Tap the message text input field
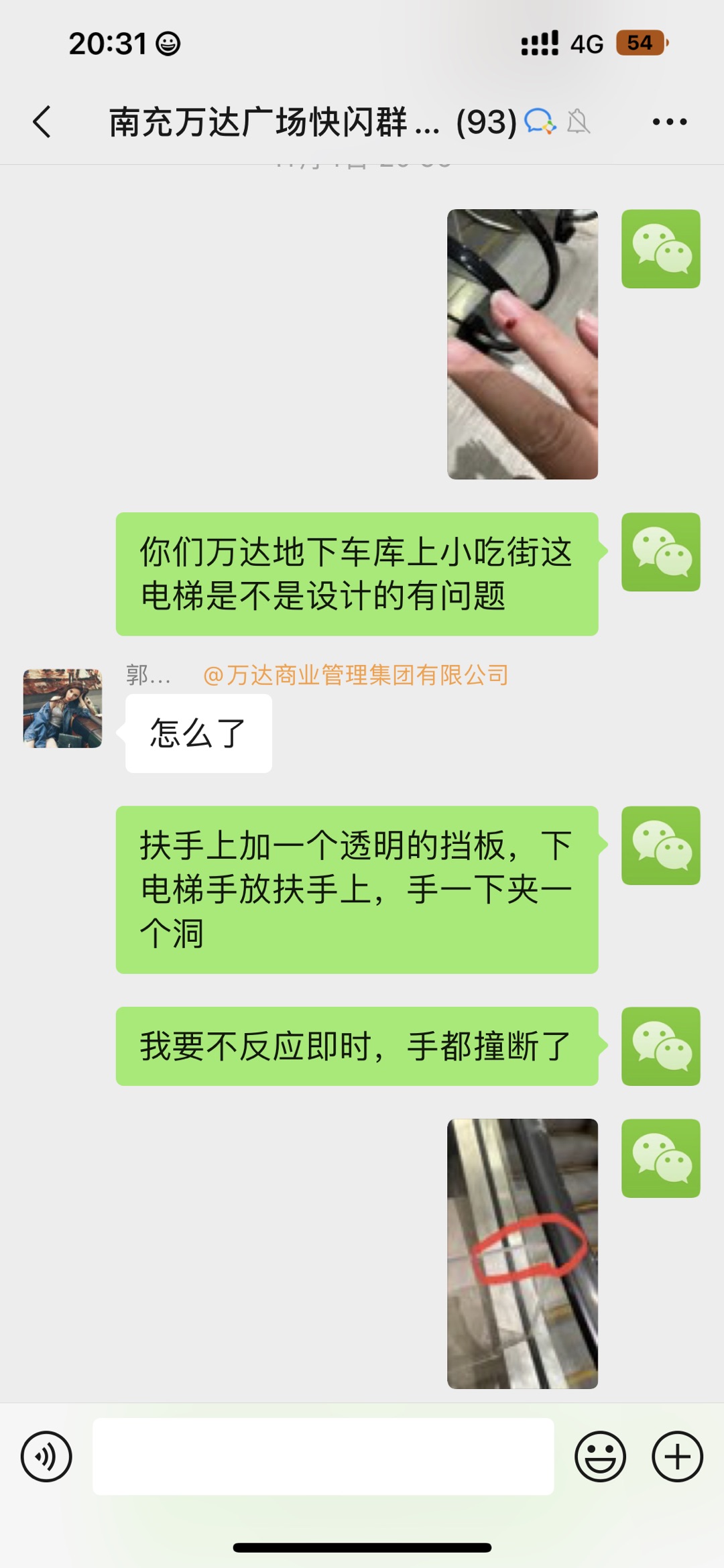Screen dimensions: 724x1568 pos(323,1457)
